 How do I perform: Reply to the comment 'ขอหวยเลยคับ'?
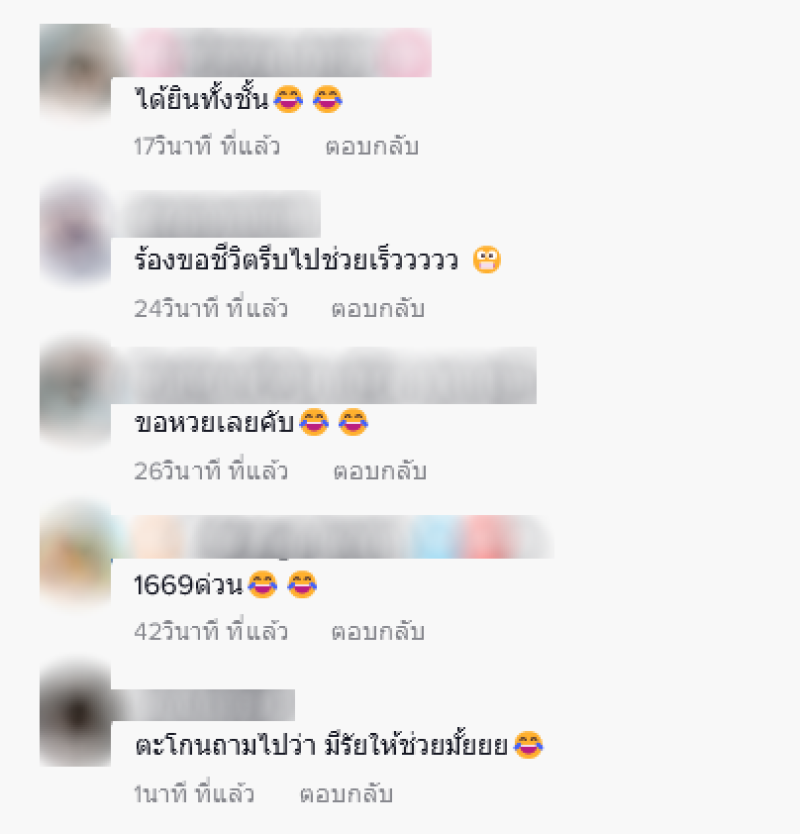pyautogui.click(x=379, y=470)
